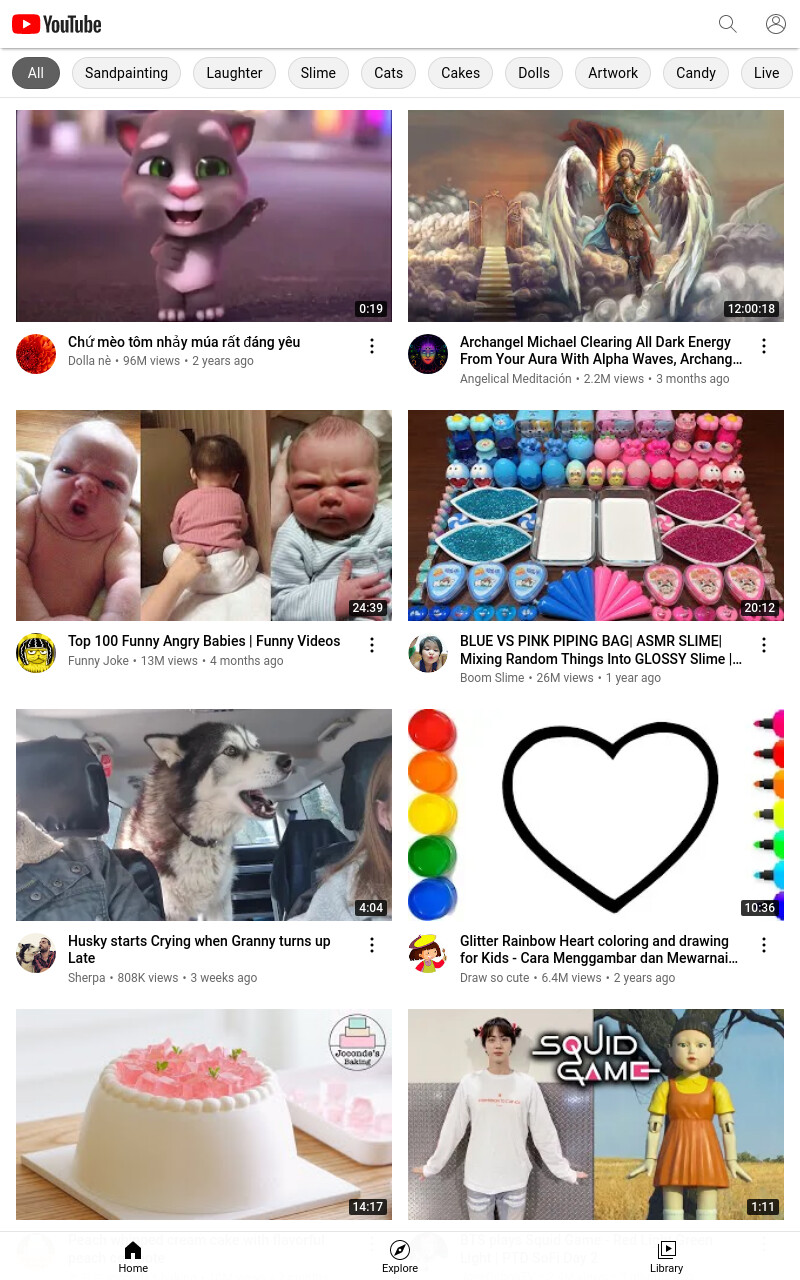
Task: Open Archangel Michael meditation video
Action: tap(596, 216)
